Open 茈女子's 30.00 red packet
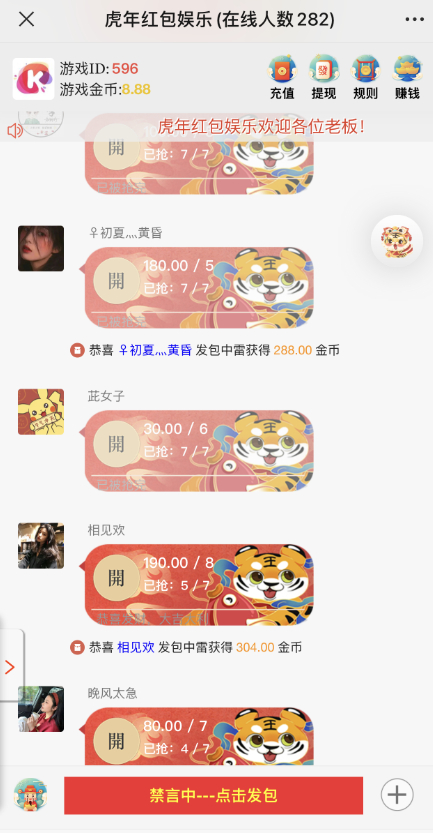 (199, 450)
